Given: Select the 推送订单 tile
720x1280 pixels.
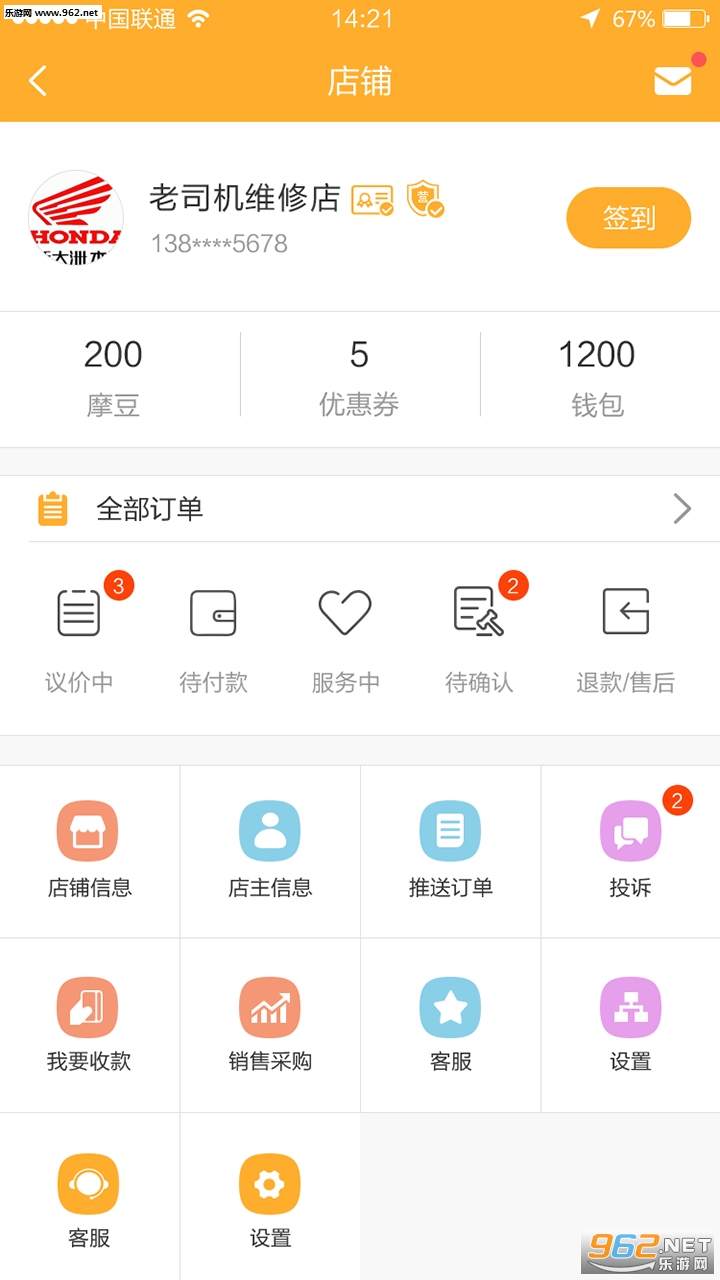Looking at the screenshot, I should pyautogui.click(x=450, y=850).
